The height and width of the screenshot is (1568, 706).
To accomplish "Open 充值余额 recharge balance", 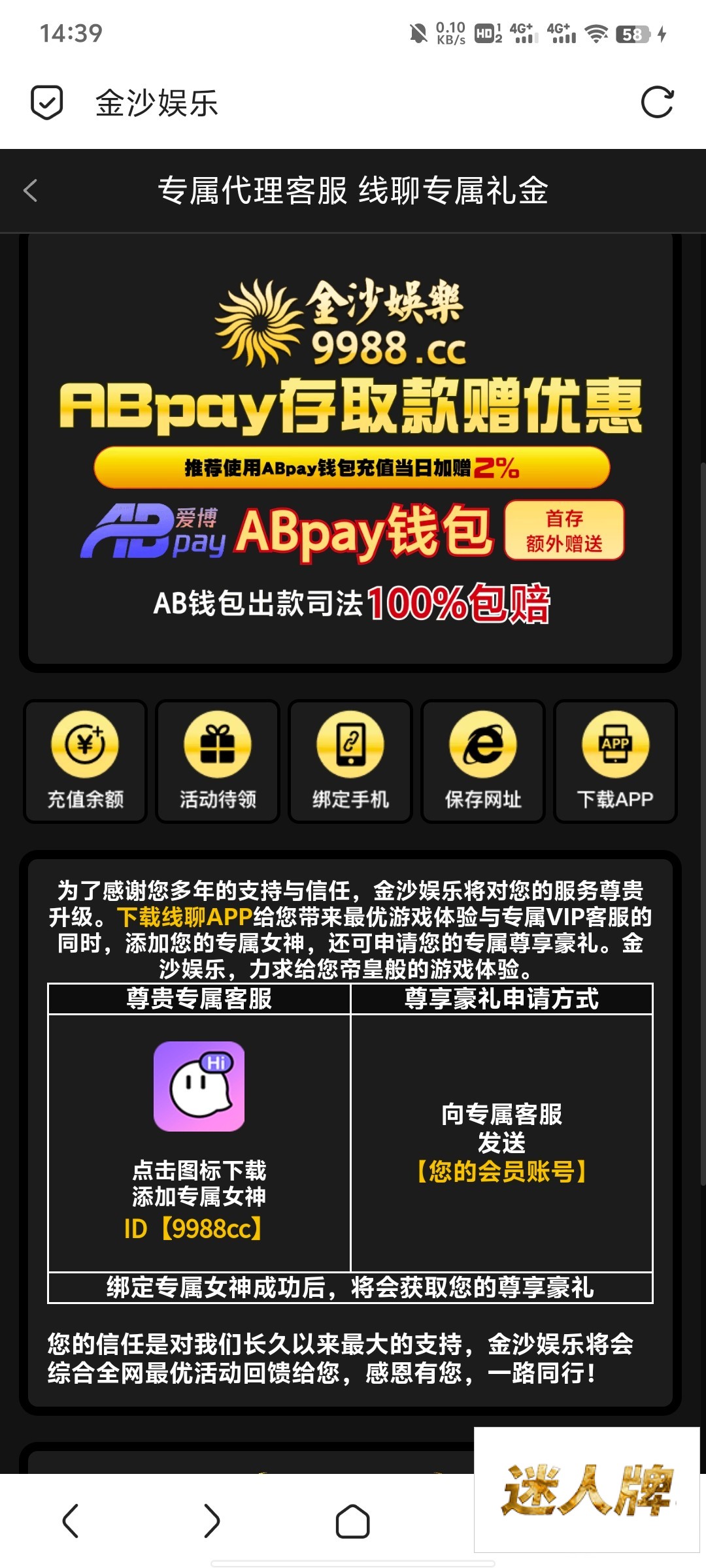I will (x=85, y=761).
